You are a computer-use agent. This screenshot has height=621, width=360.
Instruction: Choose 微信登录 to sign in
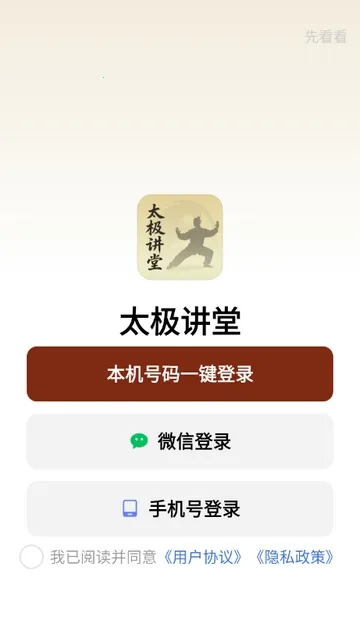(x=180, y=441)
